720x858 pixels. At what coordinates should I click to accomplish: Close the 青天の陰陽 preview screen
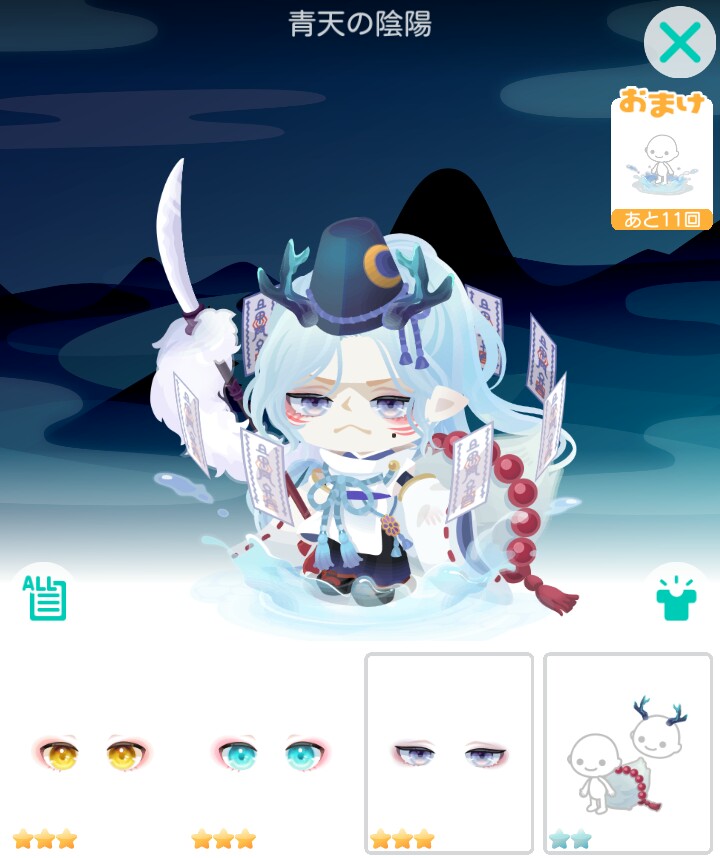tap(679, 43)
